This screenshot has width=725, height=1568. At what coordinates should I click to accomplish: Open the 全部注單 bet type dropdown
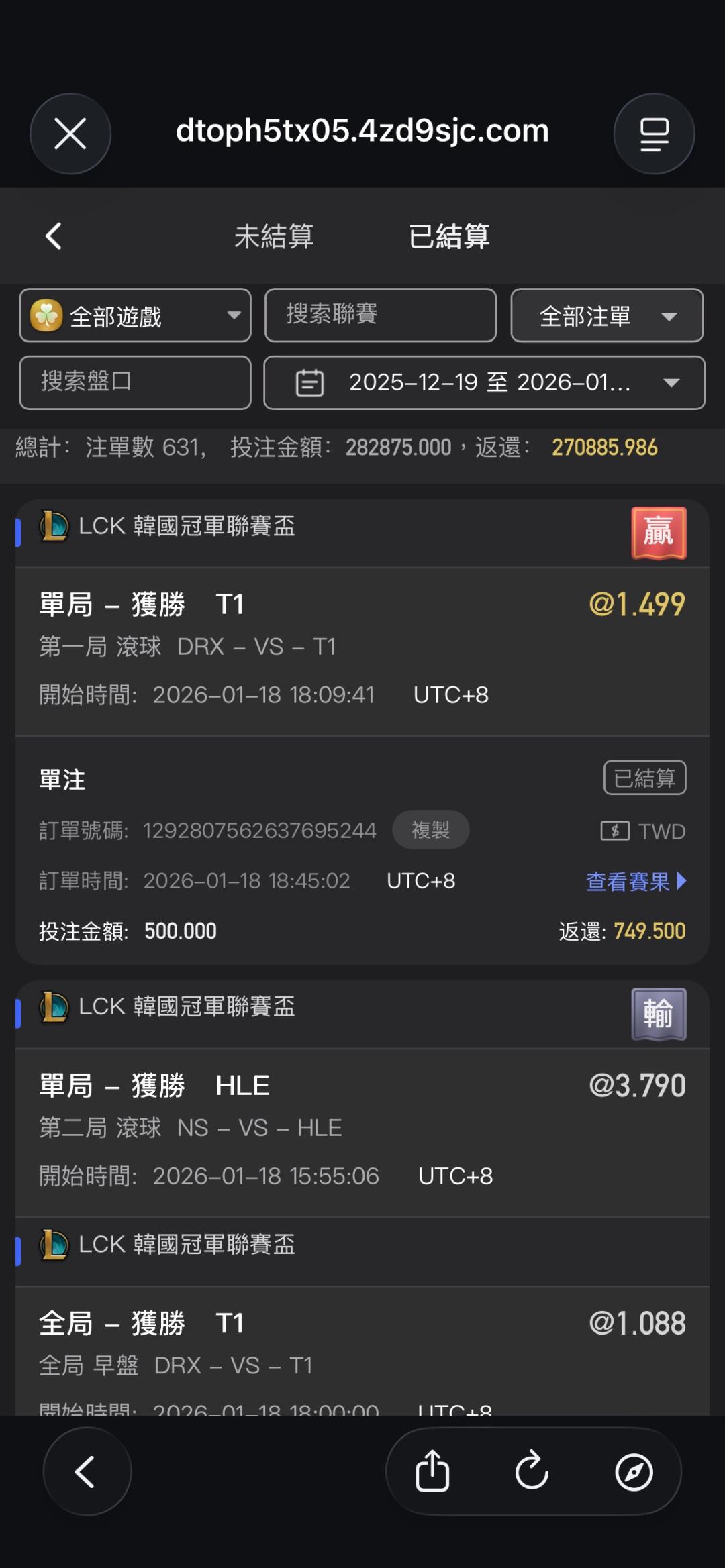pyautogui.click(x=607, y=315)
